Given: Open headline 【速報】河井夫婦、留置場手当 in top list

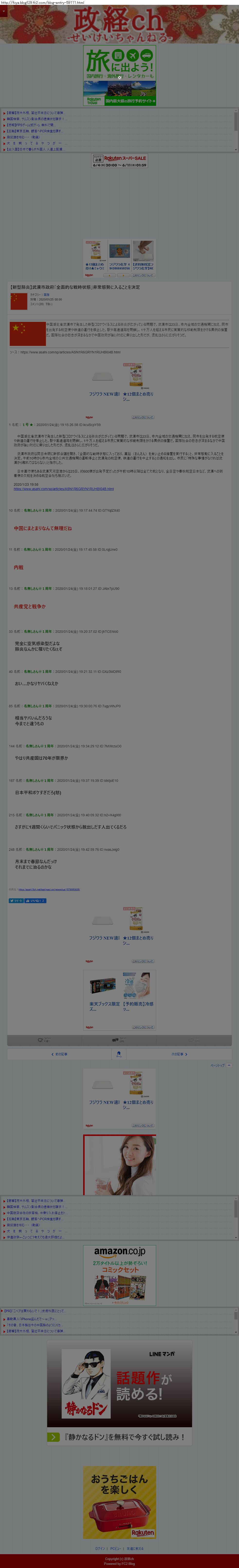Looking at the screenshot, I should coord(36,113).
